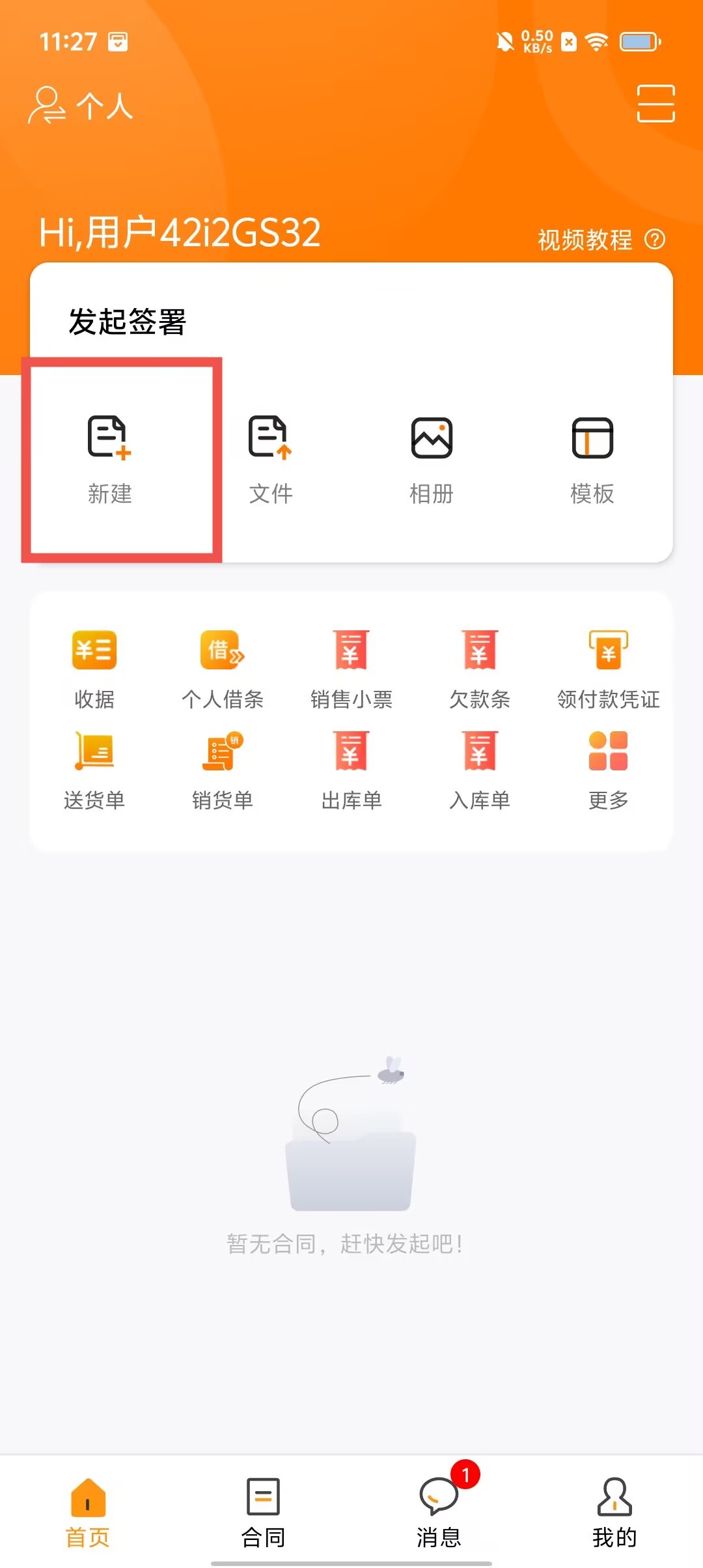The width and height of the screenshot is (703, 1568).
Task: Open 视频教程 video tutorial link
Action: pos(600,240)
